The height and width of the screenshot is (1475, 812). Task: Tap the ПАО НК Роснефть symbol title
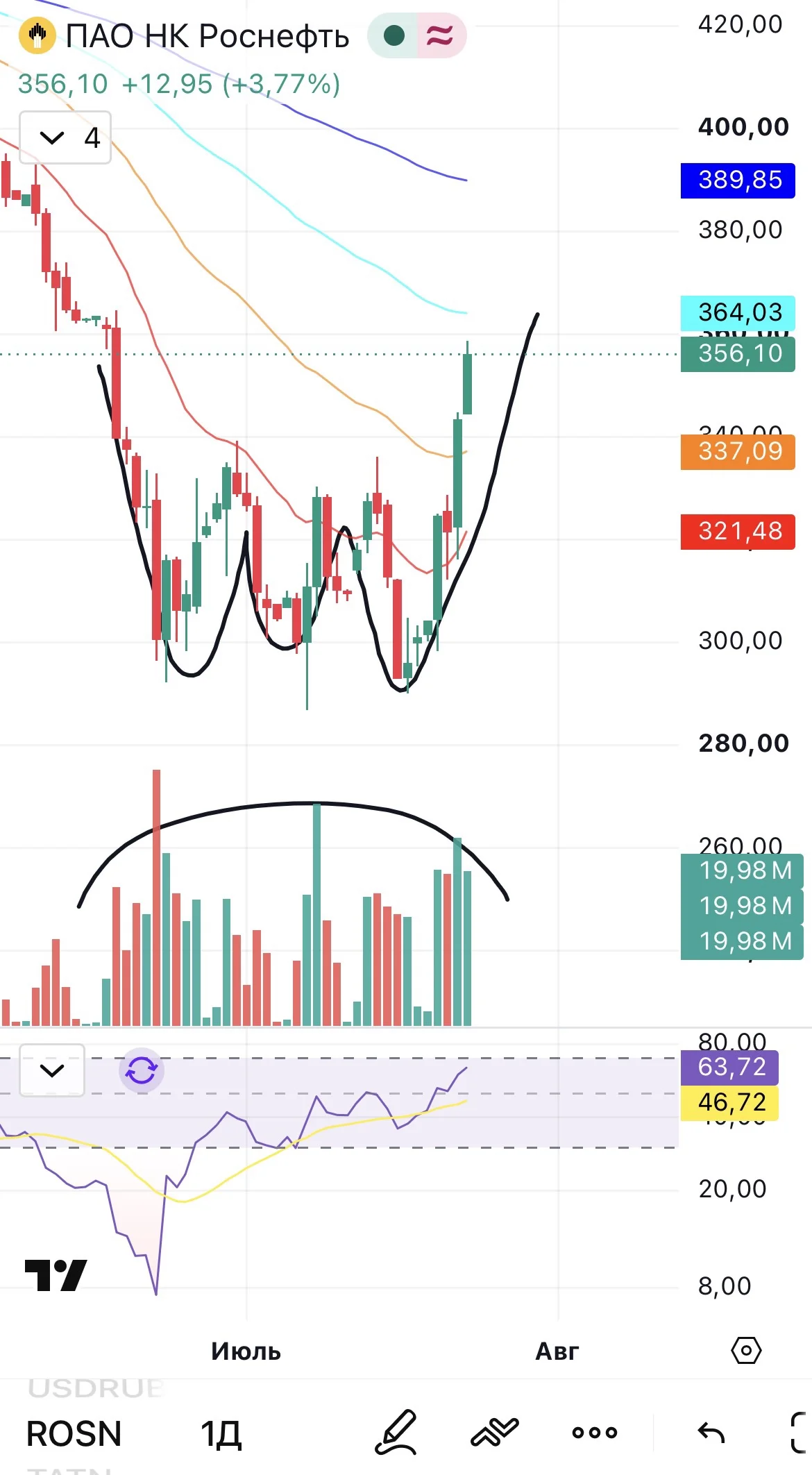click(x=208, y=36)
